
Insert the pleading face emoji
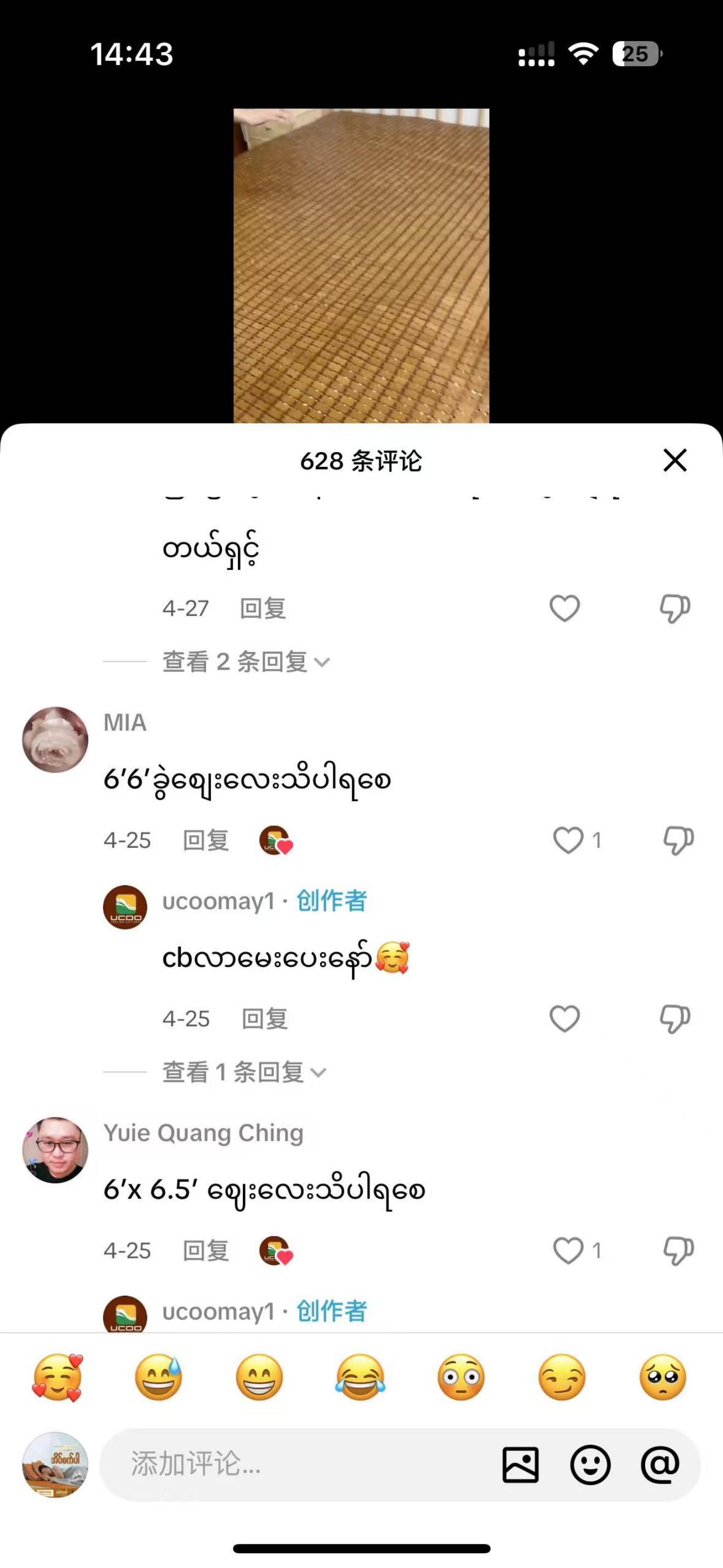pos(663,1377)
